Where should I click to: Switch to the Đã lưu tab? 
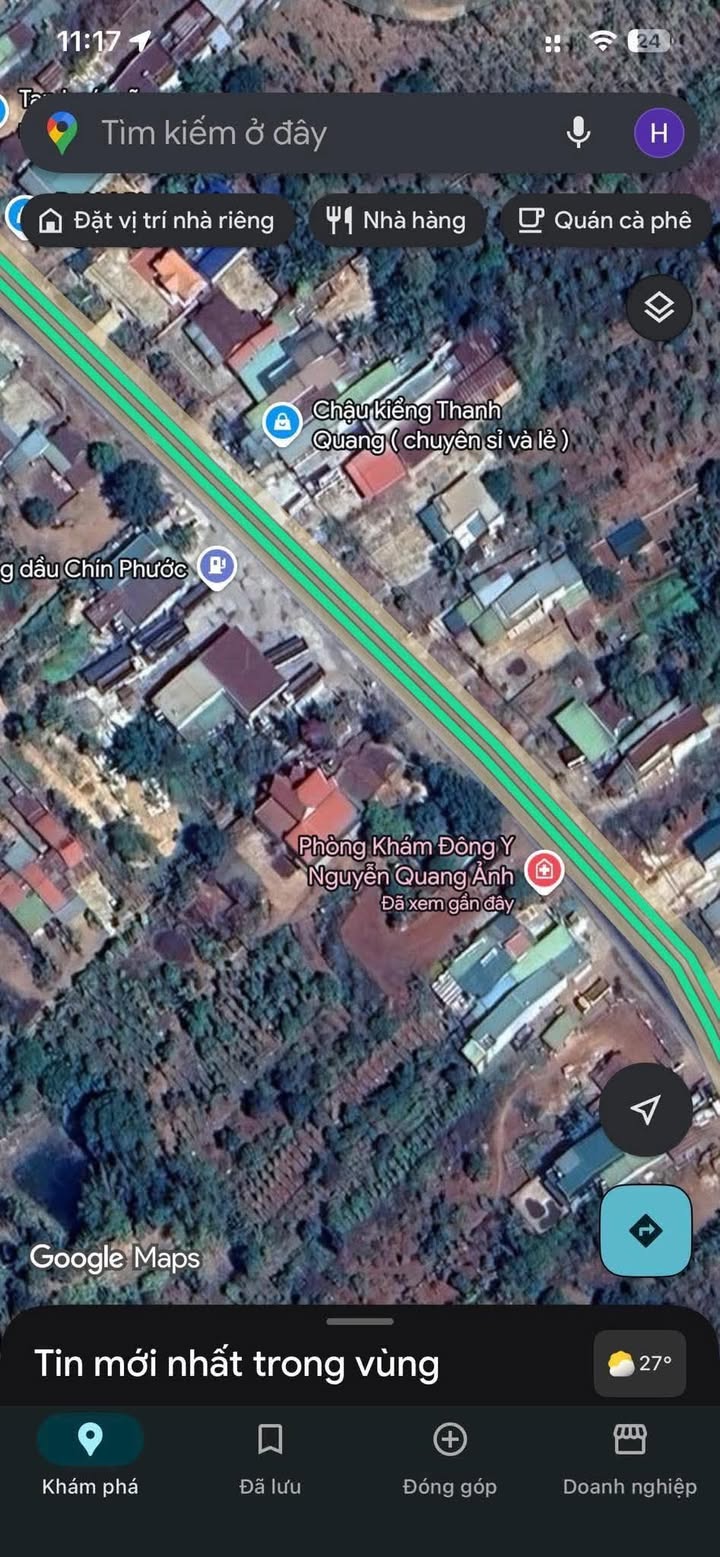coord(270,1458)
